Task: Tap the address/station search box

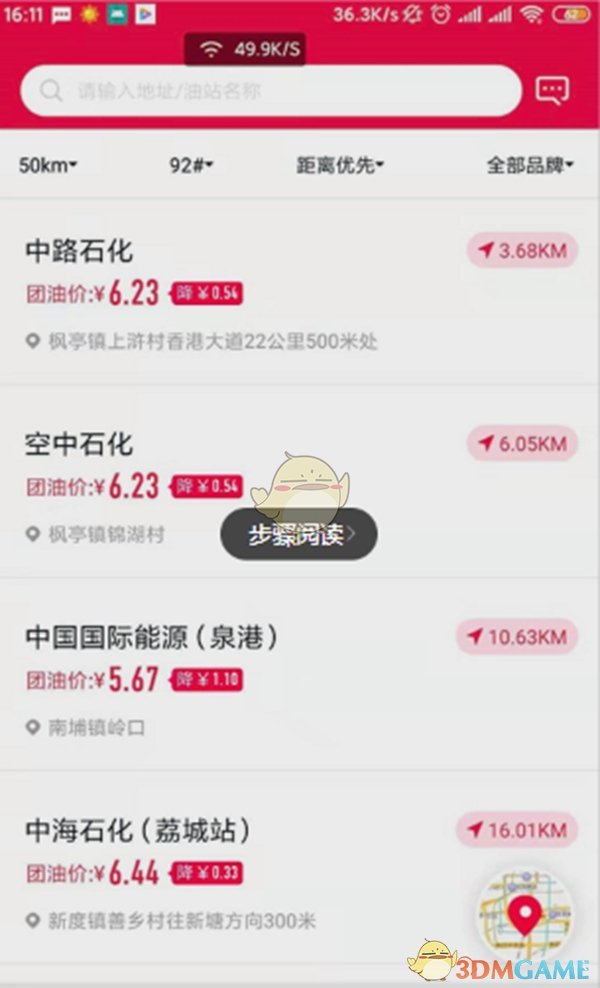Action: click(270, 91)
